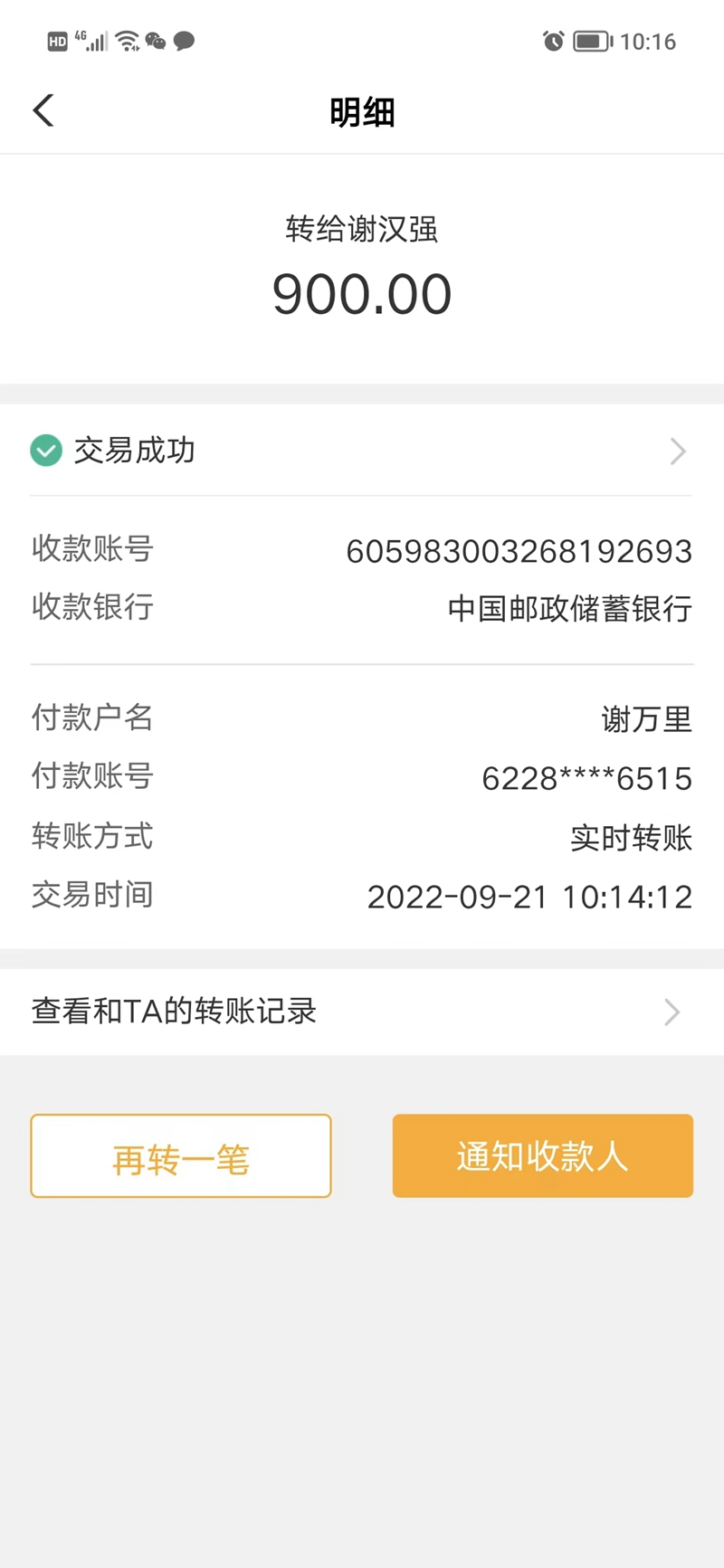Screen dimensions: 724x1568
Task: Tap the transfer amount 900.00
Action: pos(362,292)
